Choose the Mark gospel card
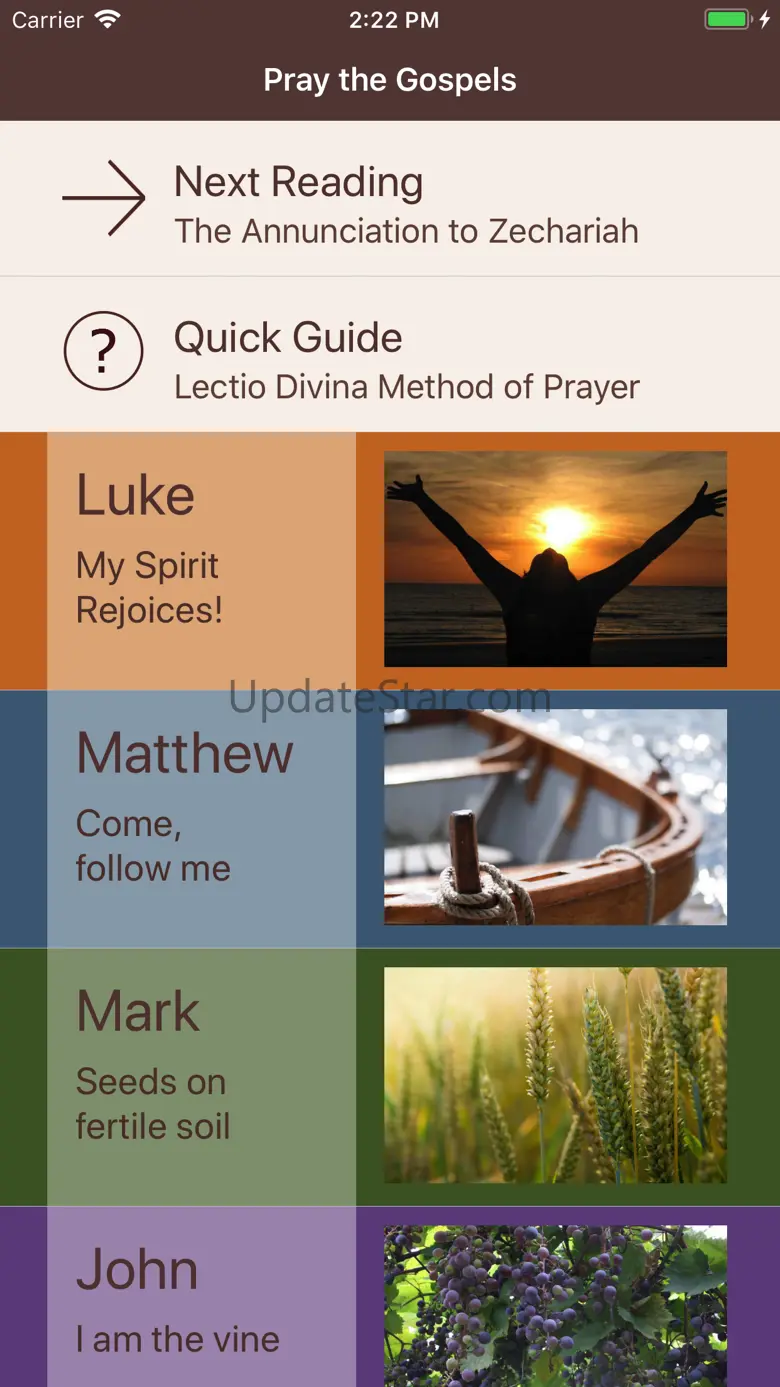 390,1077
